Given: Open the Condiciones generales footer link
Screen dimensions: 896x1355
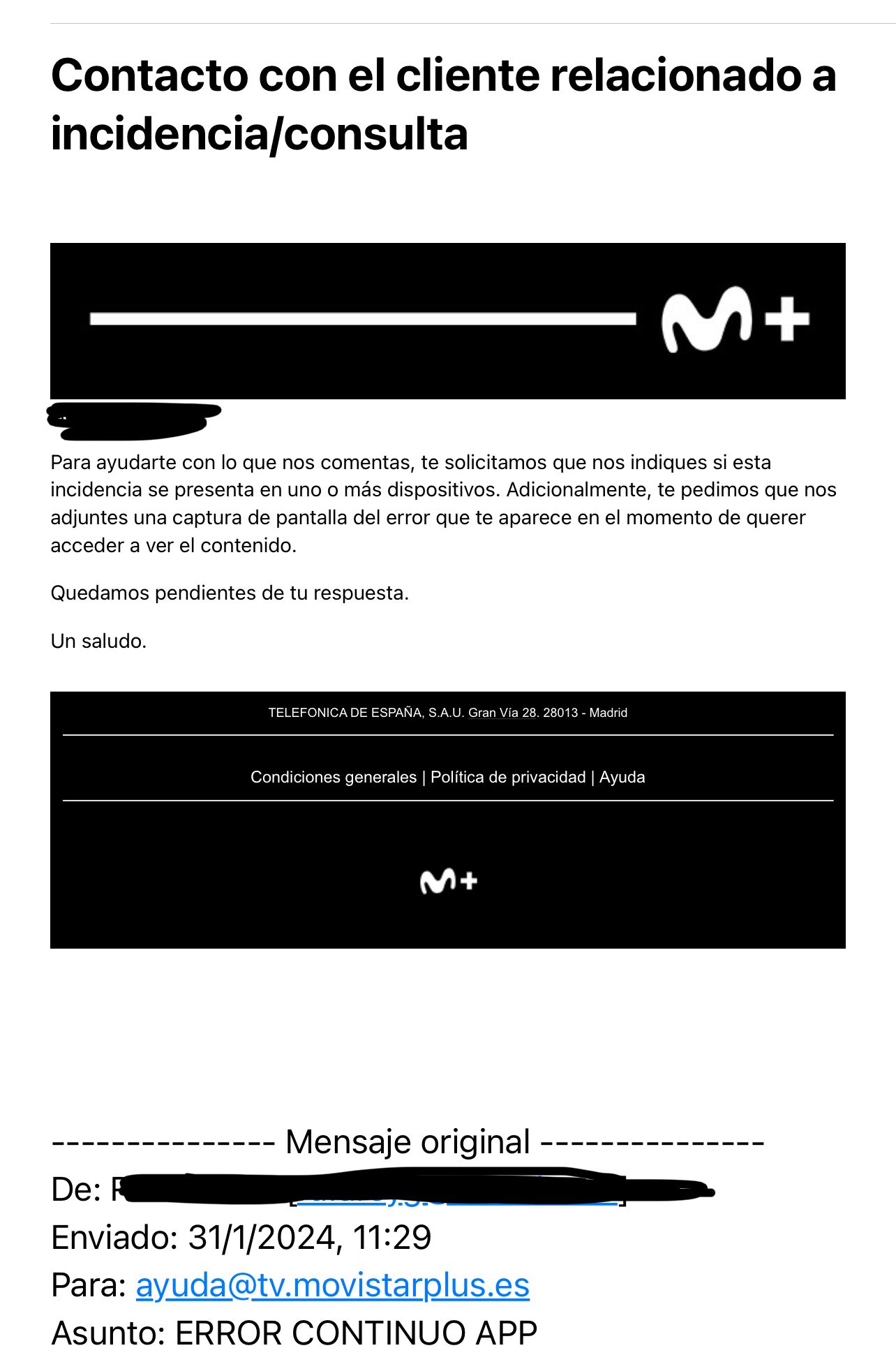Looking at the screenshot, I should [x=333, y=777].
